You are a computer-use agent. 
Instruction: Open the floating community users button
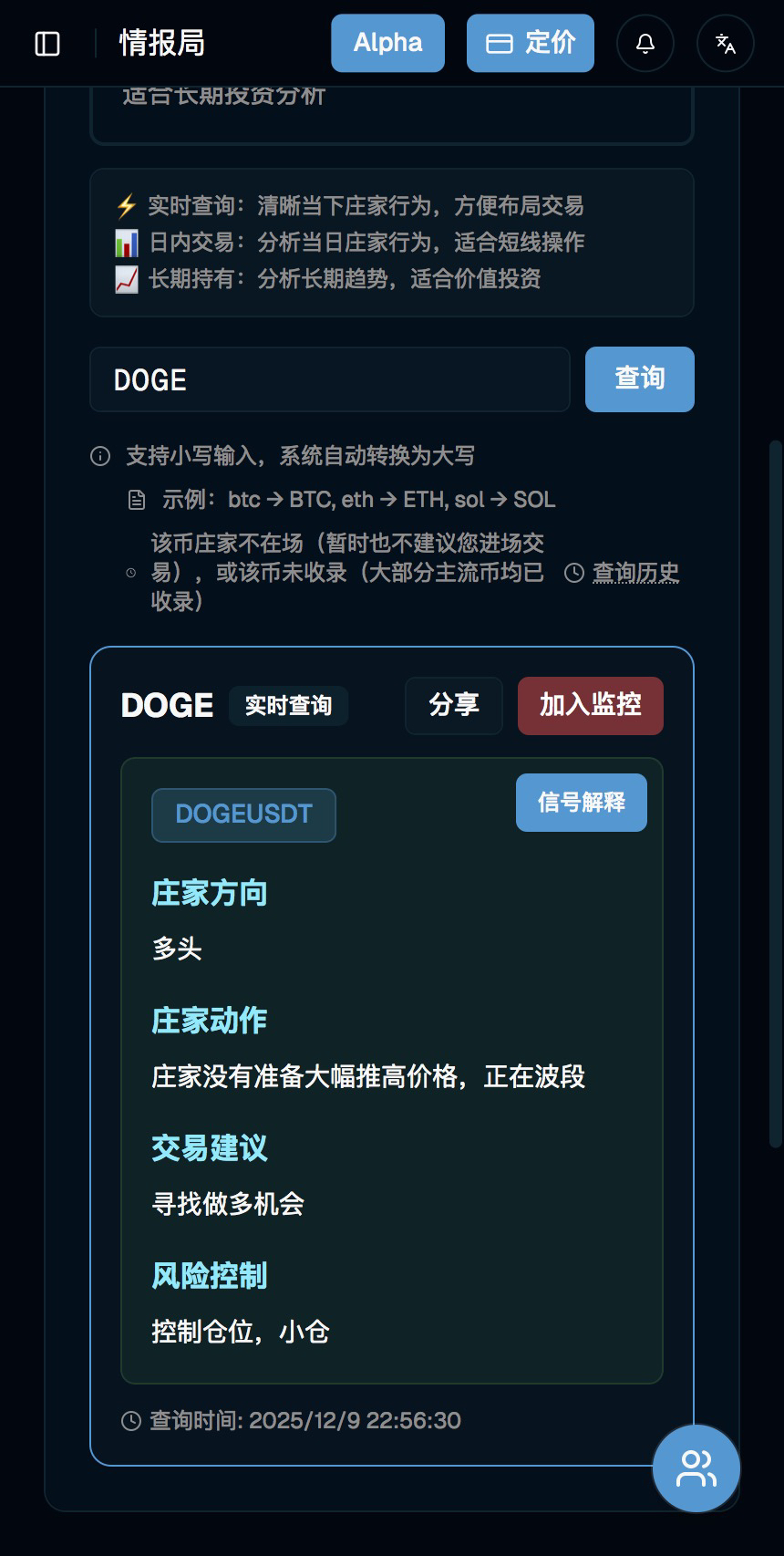(696, 1468)
